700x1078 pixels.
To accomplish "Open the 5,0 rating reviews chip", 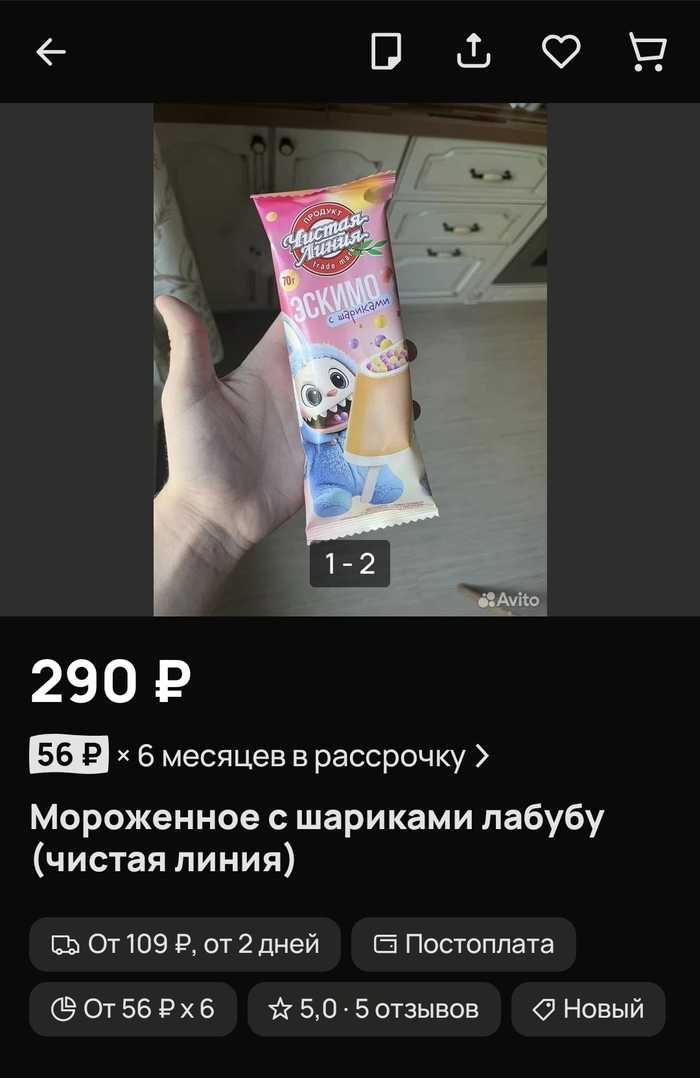I will click(x=374, y=1009).
